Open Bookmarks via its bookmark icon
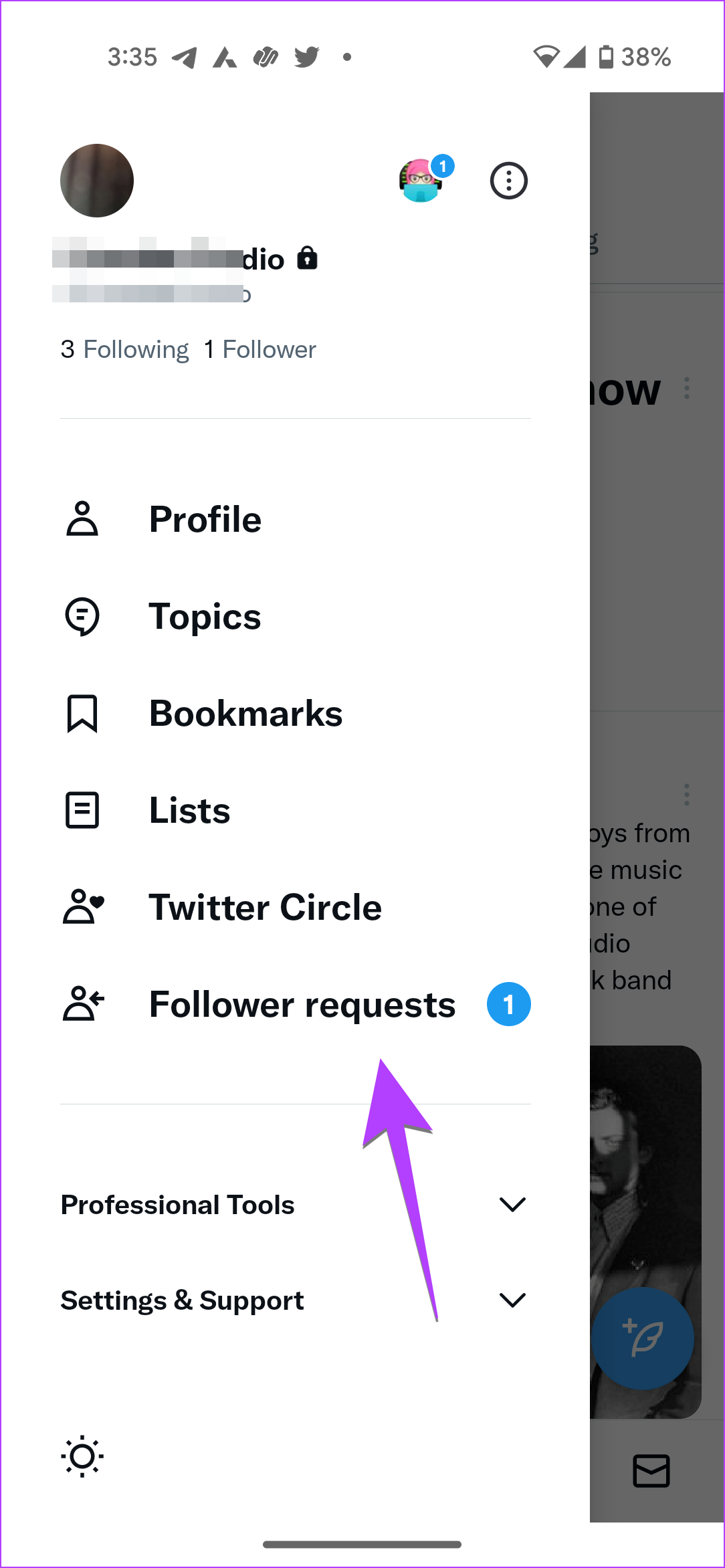Viewport: 725px width, 1568px height. 82,713
